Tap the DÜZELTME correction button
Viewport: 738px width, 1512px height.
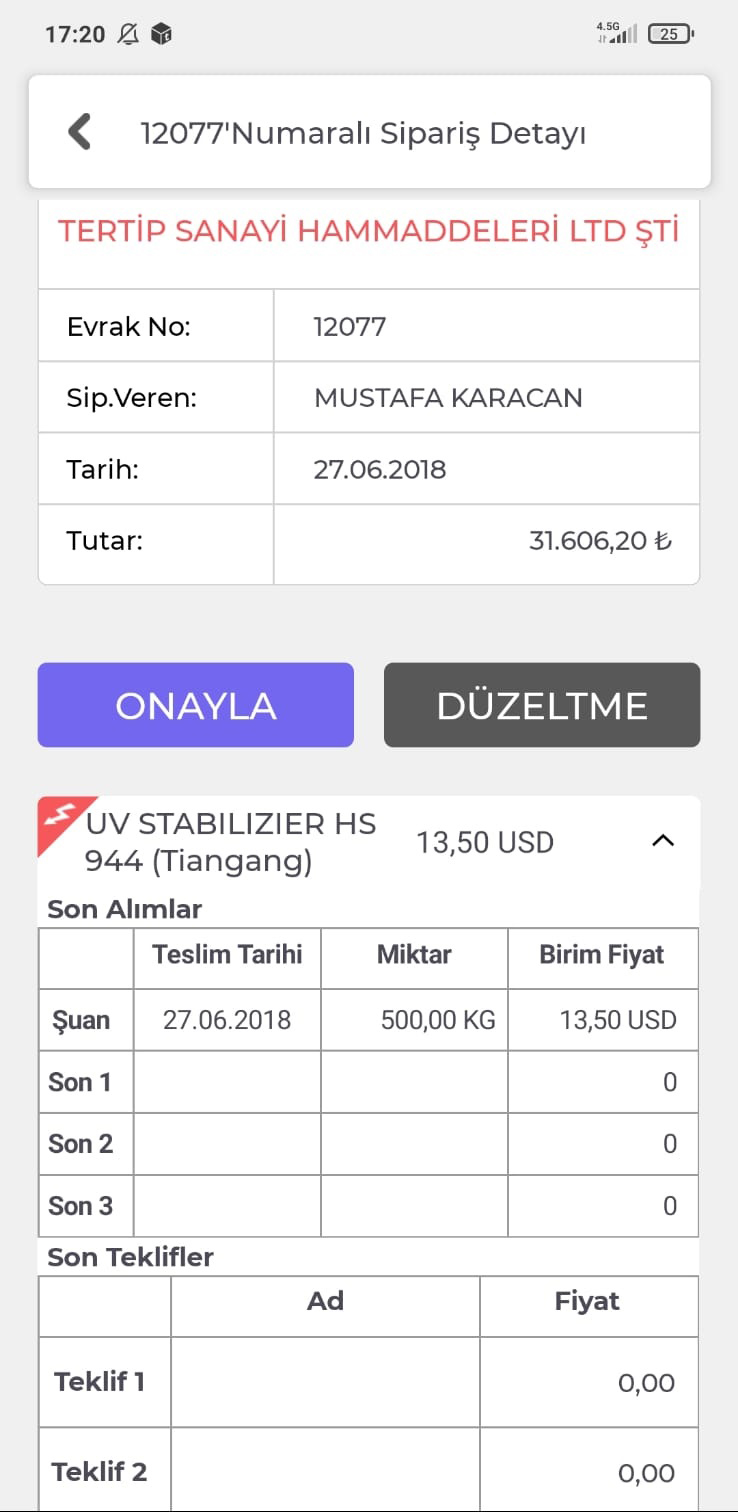542,705
